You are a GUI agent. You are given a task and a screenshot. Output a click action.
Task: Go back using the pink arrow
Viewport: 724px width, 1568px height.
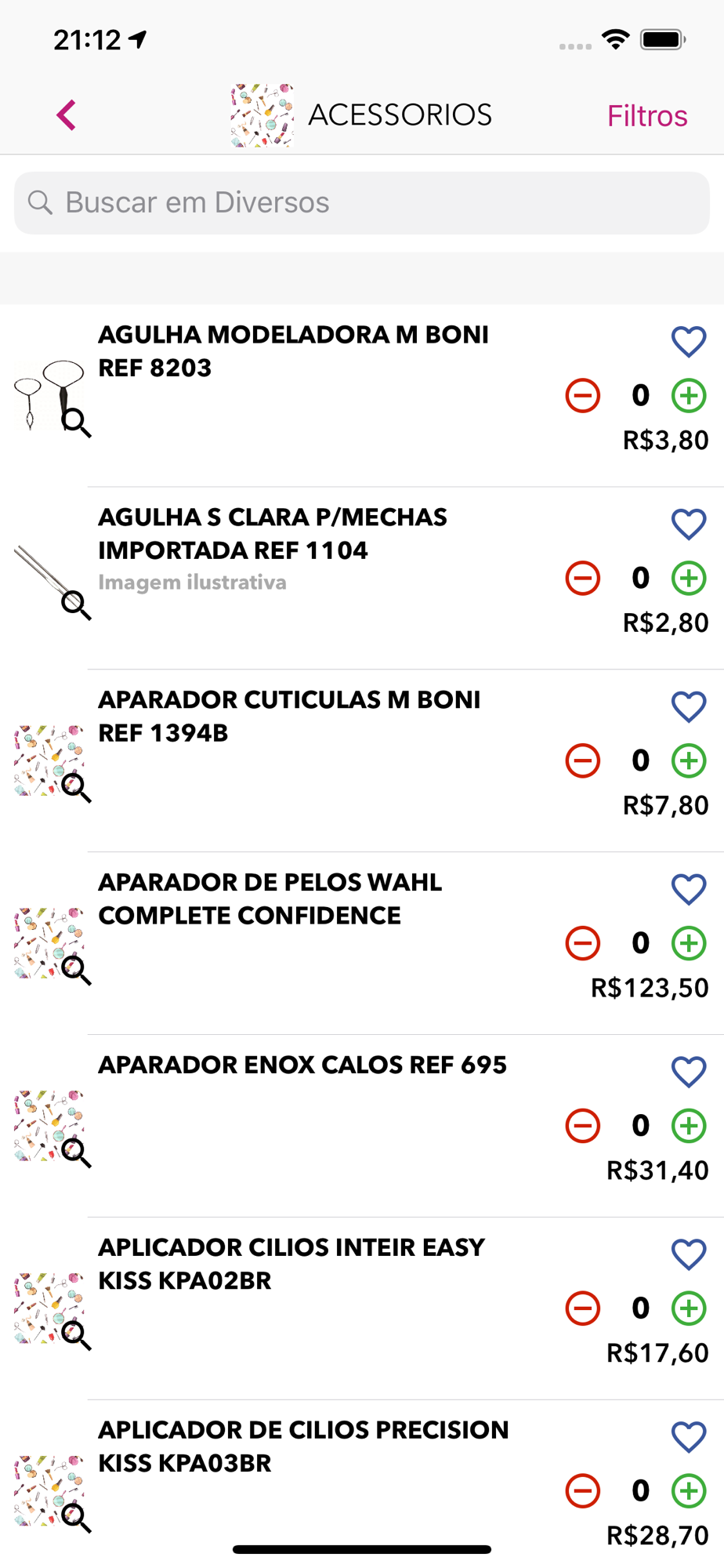[x=67, y=115]
